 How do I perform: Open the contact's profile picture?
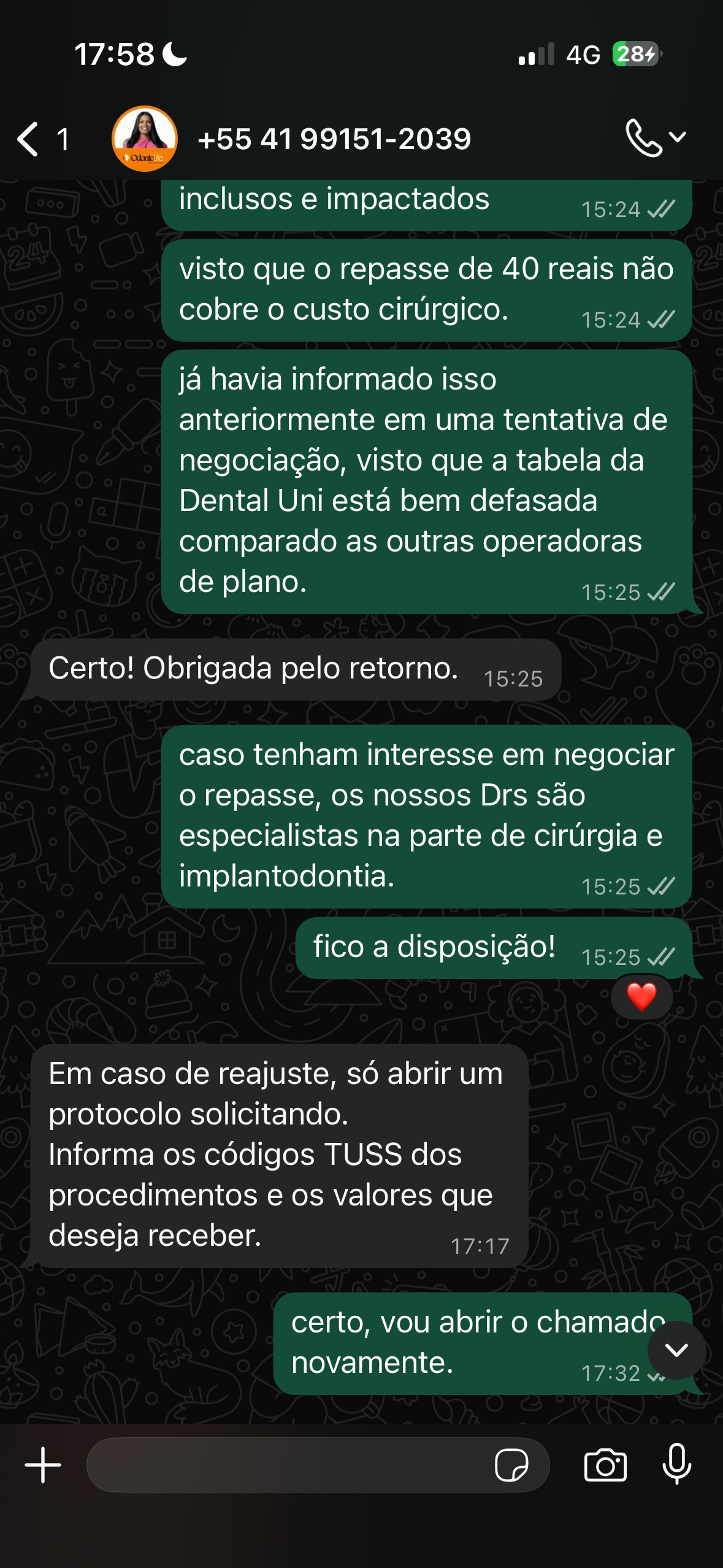[145, 139]
